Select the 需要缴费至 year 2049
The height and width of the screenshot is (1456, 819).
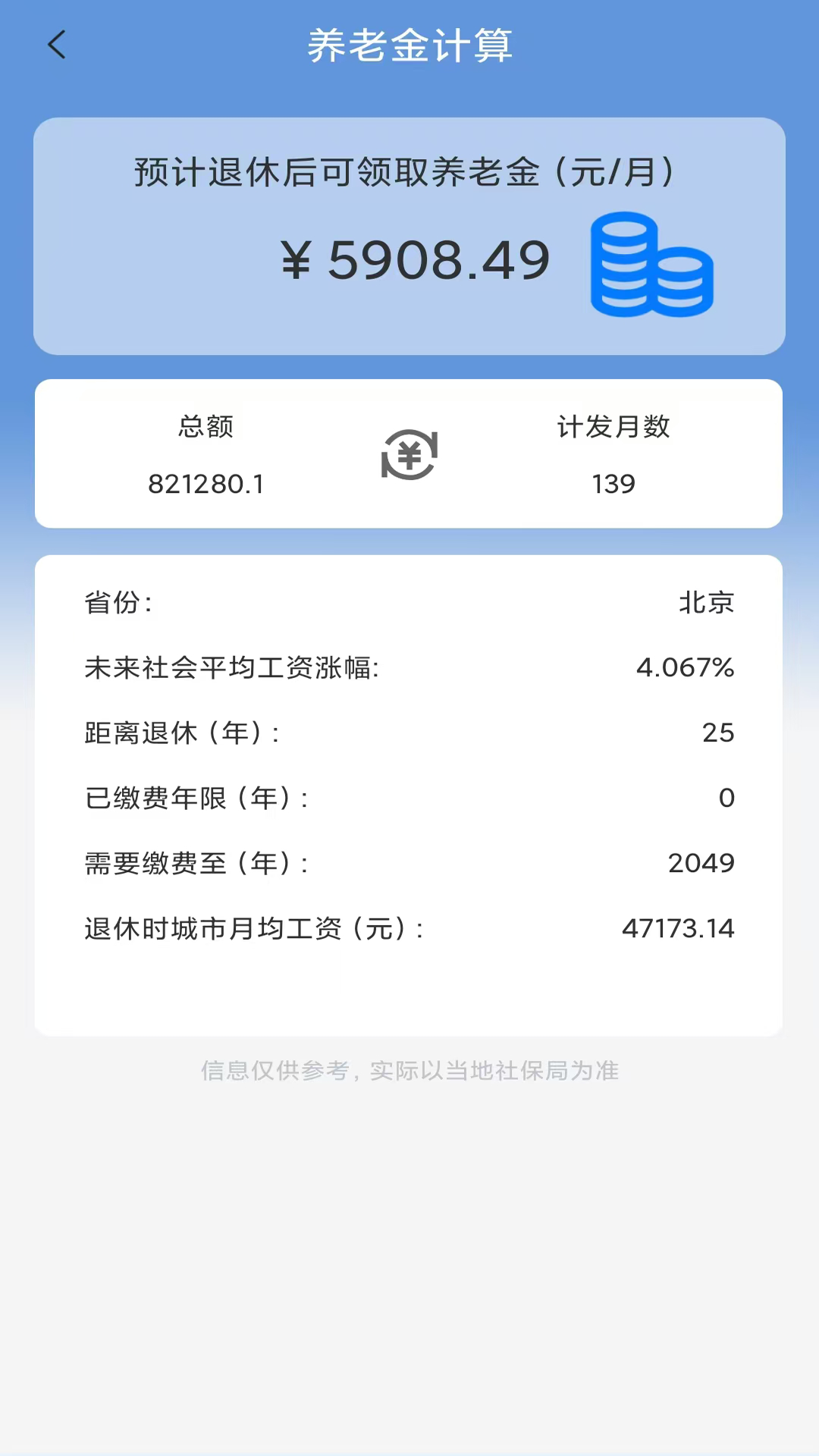click(x=701, y=862)
